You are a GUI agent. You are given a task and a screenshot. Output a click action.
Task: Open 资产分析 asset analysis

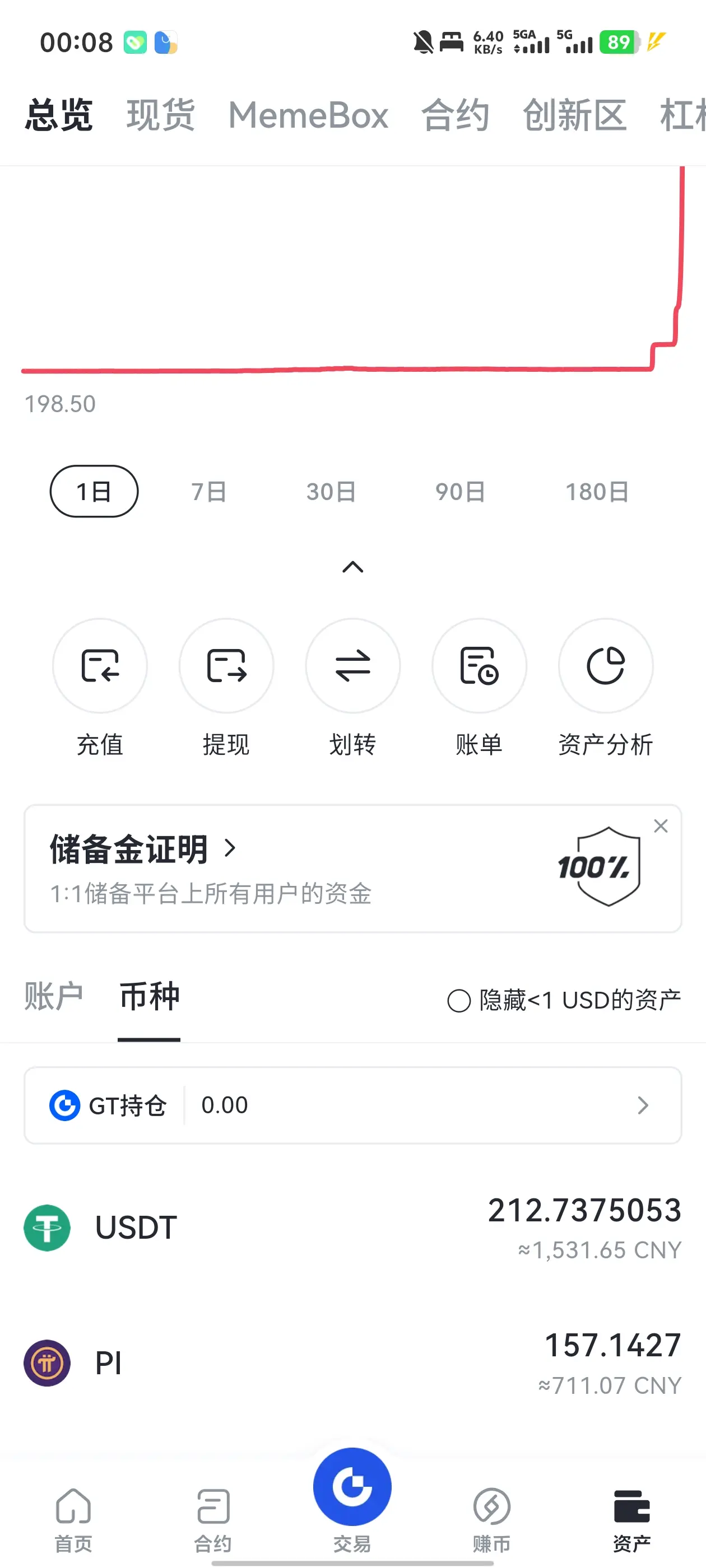pos(606,688)
